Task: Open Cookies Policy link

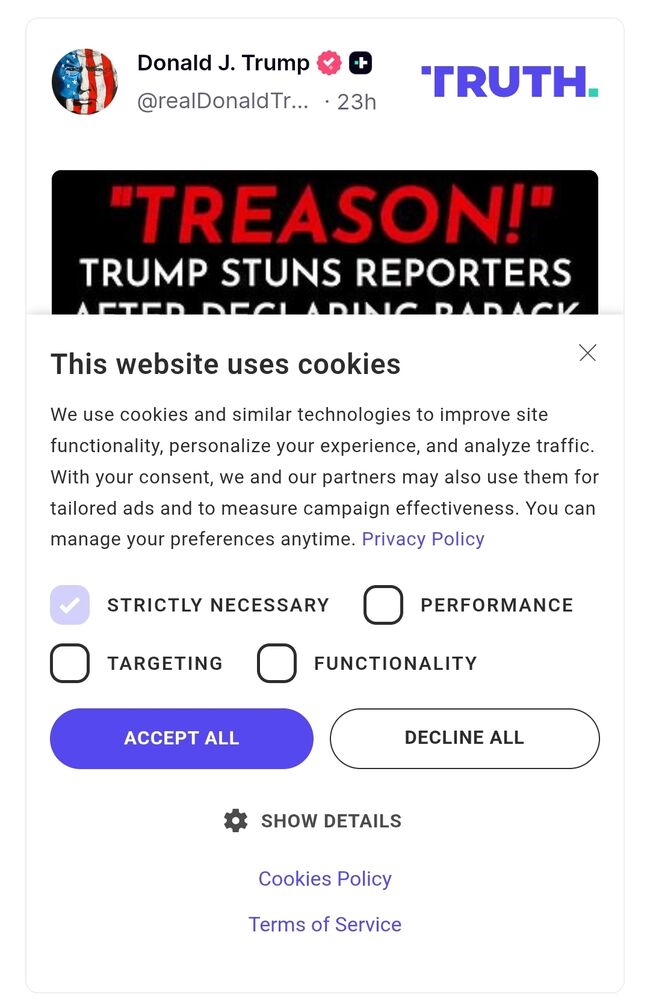Action: pos(325,879)
